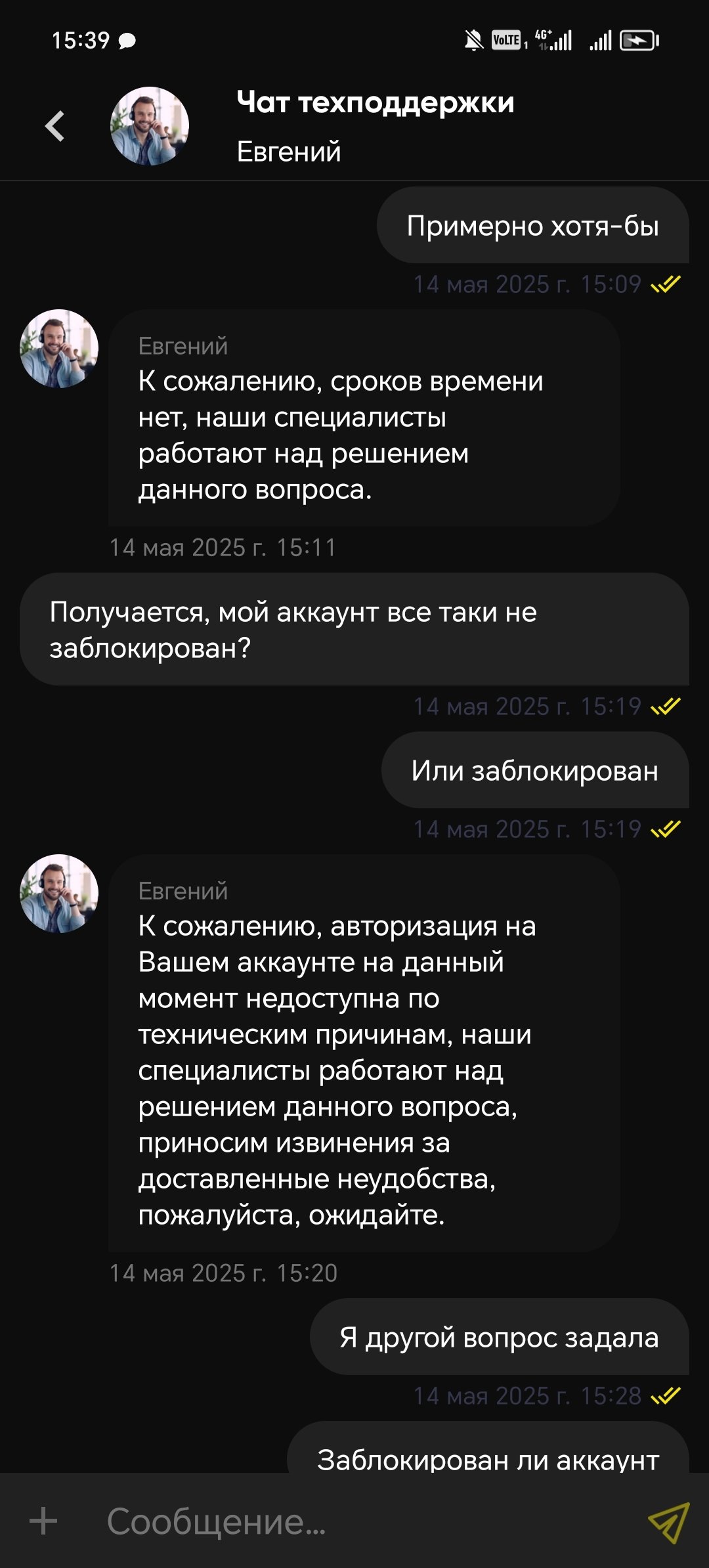
Task: Open Евгений's avatar in the chat header
Action: click(x=150, y=126)
